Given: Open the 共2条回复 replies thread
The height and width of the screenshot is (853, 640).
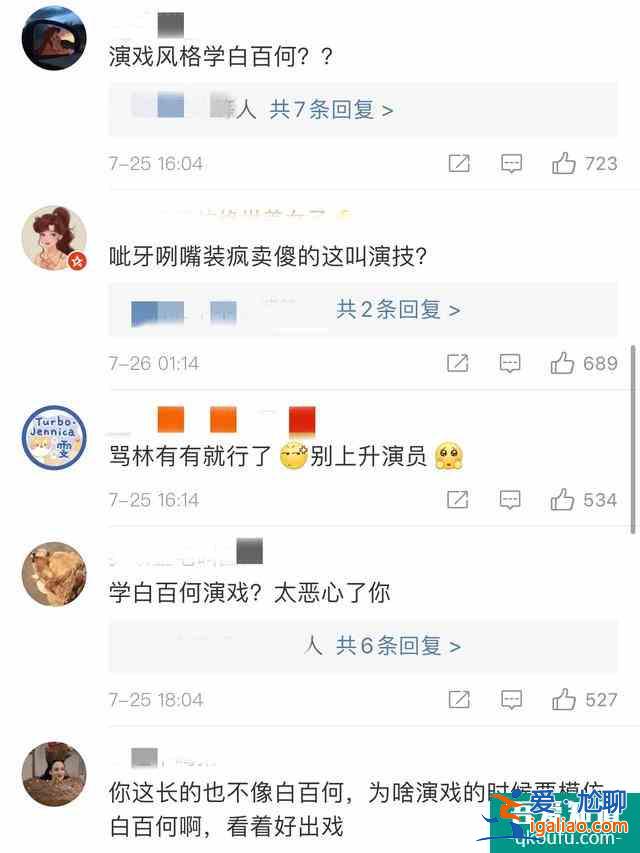Looking at the screenshot, I should pyautogui.click(x=398, y=310).
